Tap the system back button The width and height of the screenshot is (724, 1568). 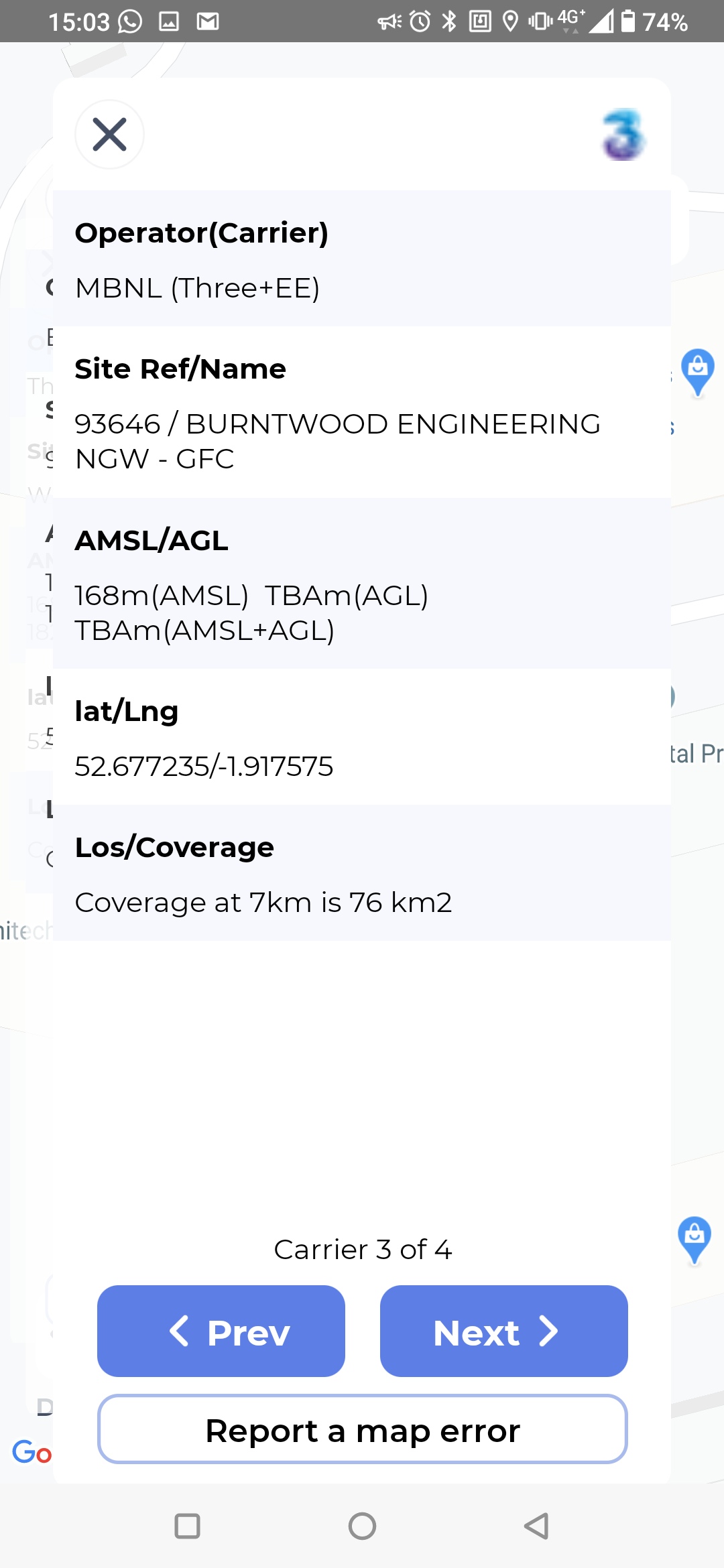coord(536,1526)
